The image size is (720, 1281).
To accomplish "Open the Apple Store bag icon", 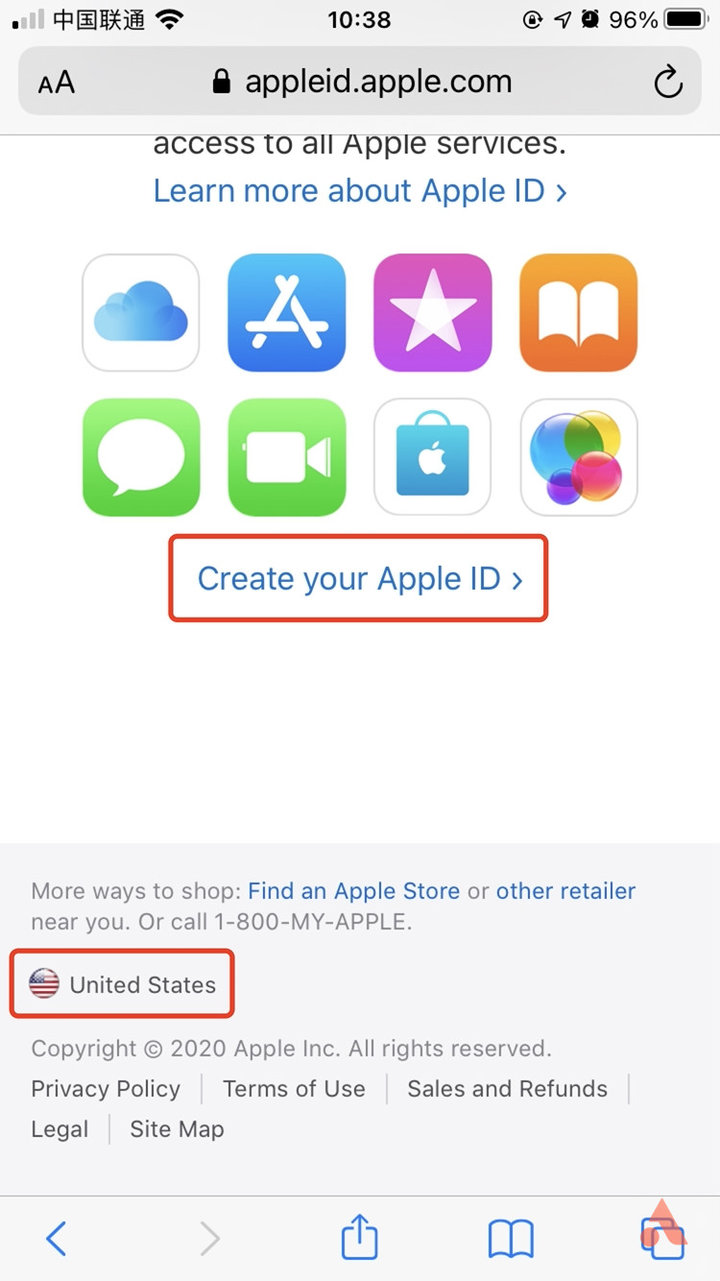I will point(432,457).
